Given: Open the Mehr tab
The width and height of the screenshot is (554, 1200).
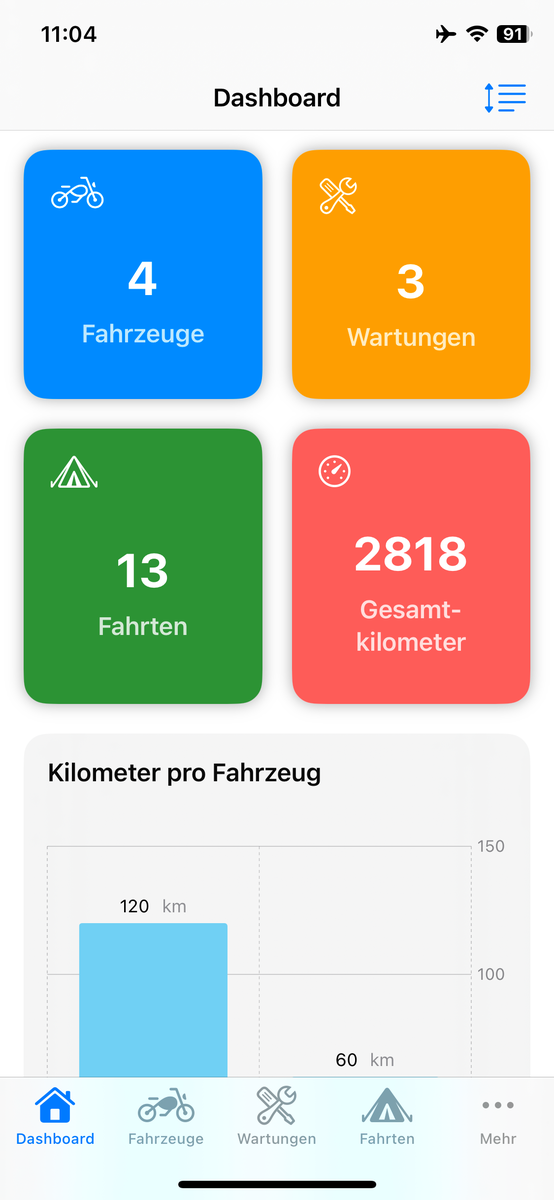Looking at the screenshot, I should pos(498,1116).
